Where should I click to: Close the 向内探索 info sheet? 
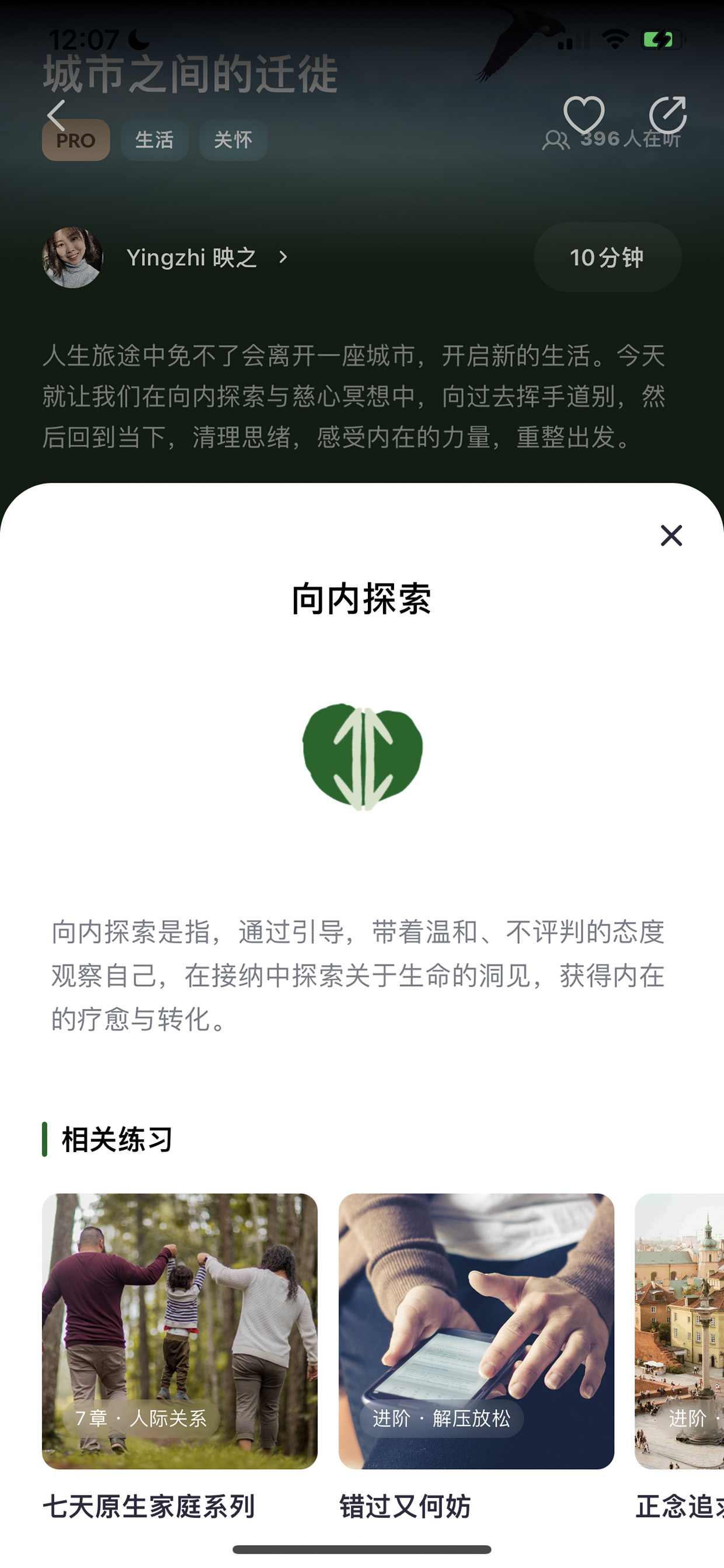(x=671, y=536)
